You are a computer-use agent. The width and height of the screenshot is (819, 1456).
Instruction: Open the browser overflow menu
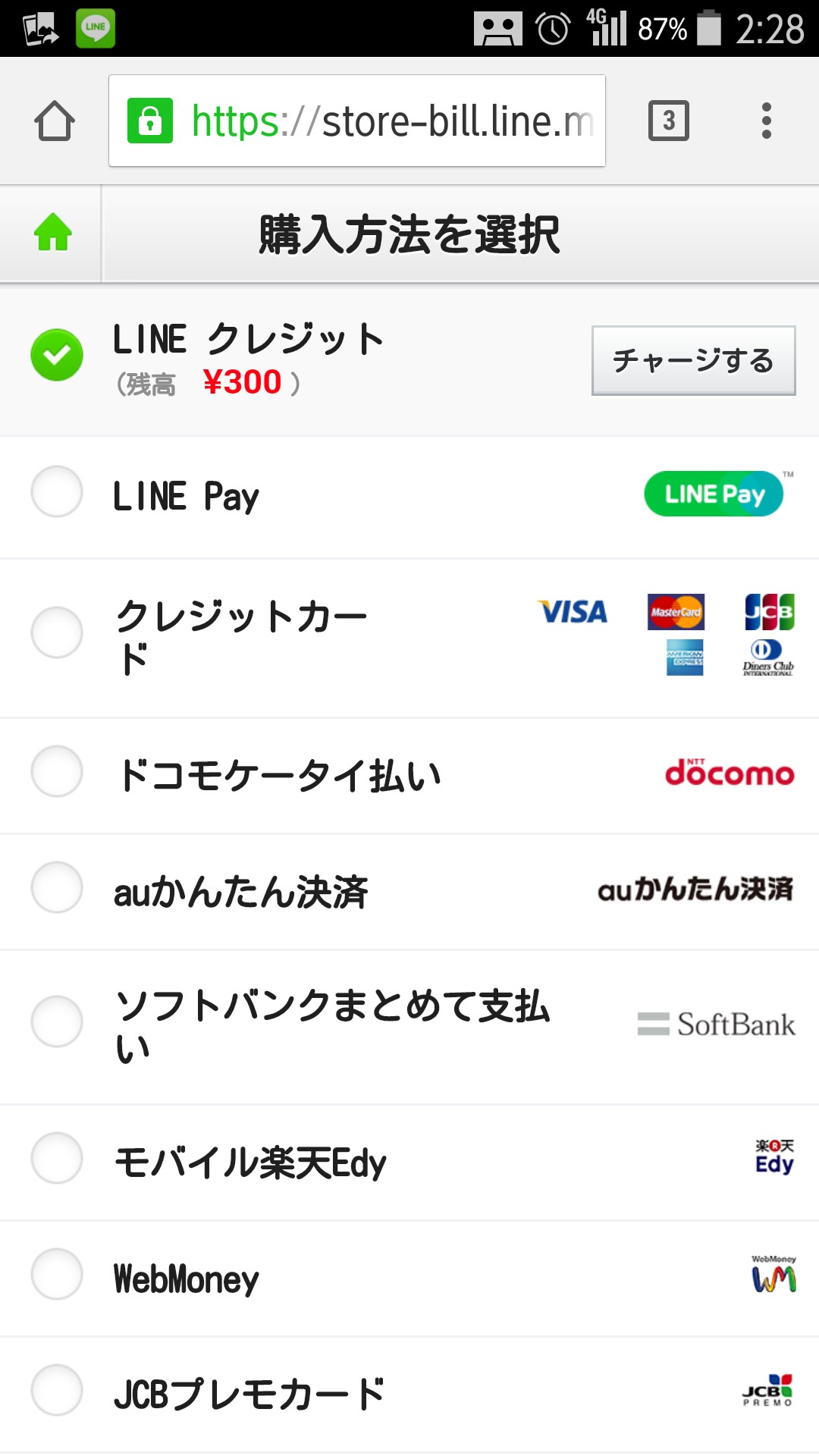(x=766, y=121)
